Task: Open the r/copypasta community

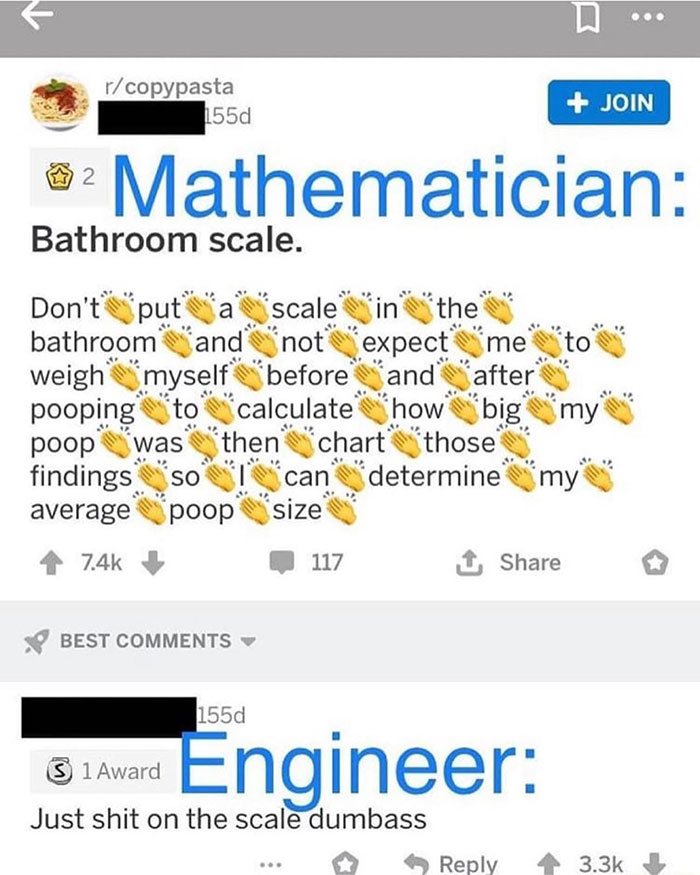Action: (x=170, y=87)
